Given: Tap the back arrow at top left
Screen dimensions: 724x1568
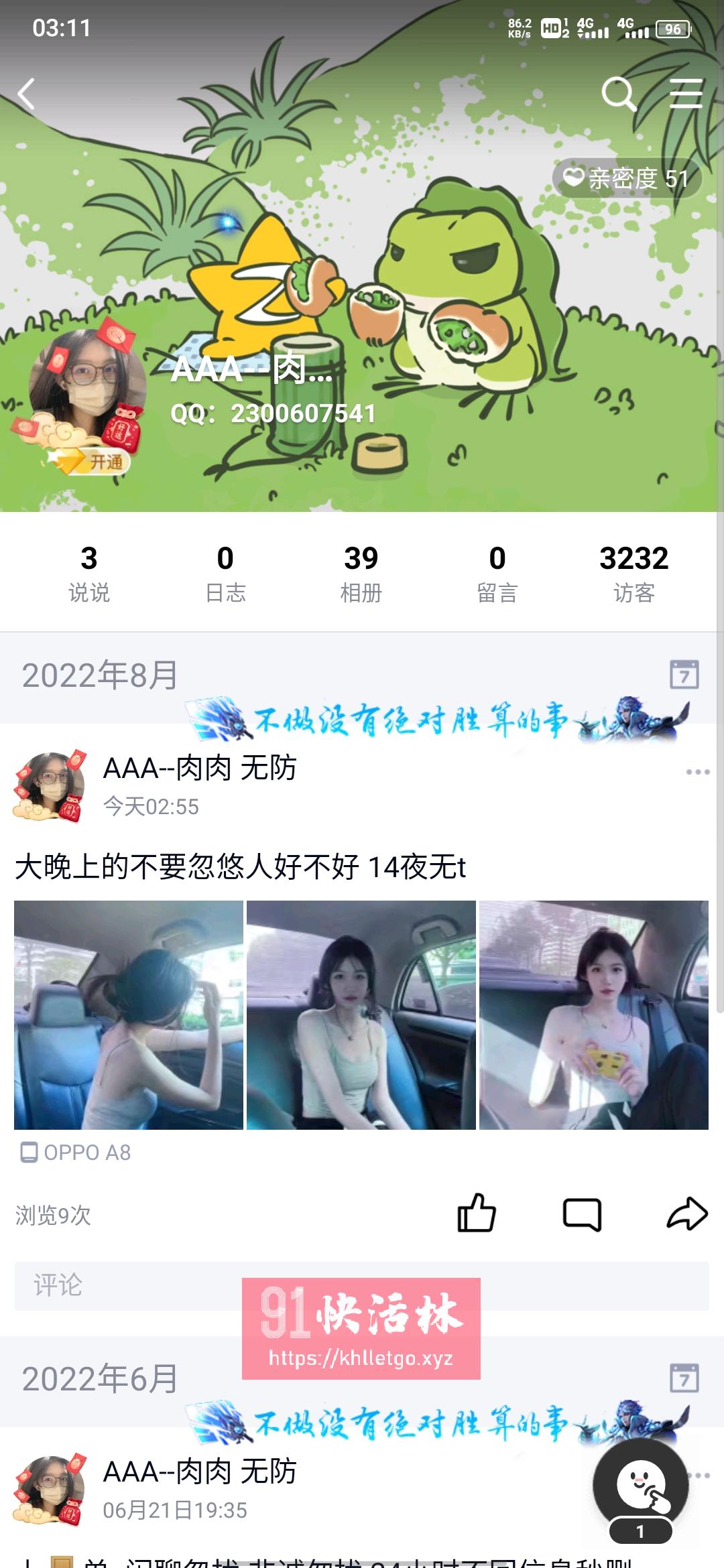Looking at the screenshot, I should [25, 92].
